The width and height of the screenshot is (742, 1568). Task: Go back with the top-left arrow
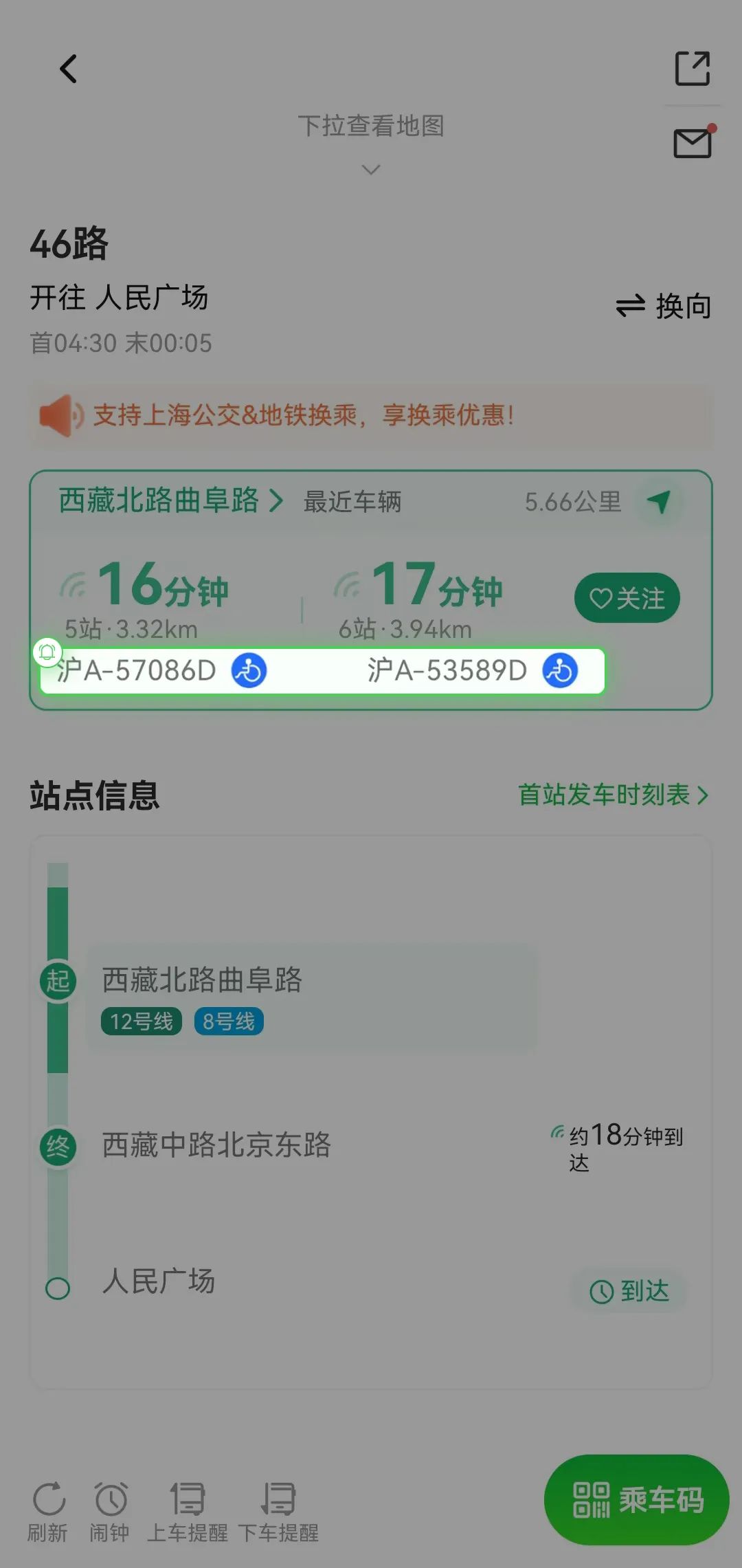click(x=68, y=69)
